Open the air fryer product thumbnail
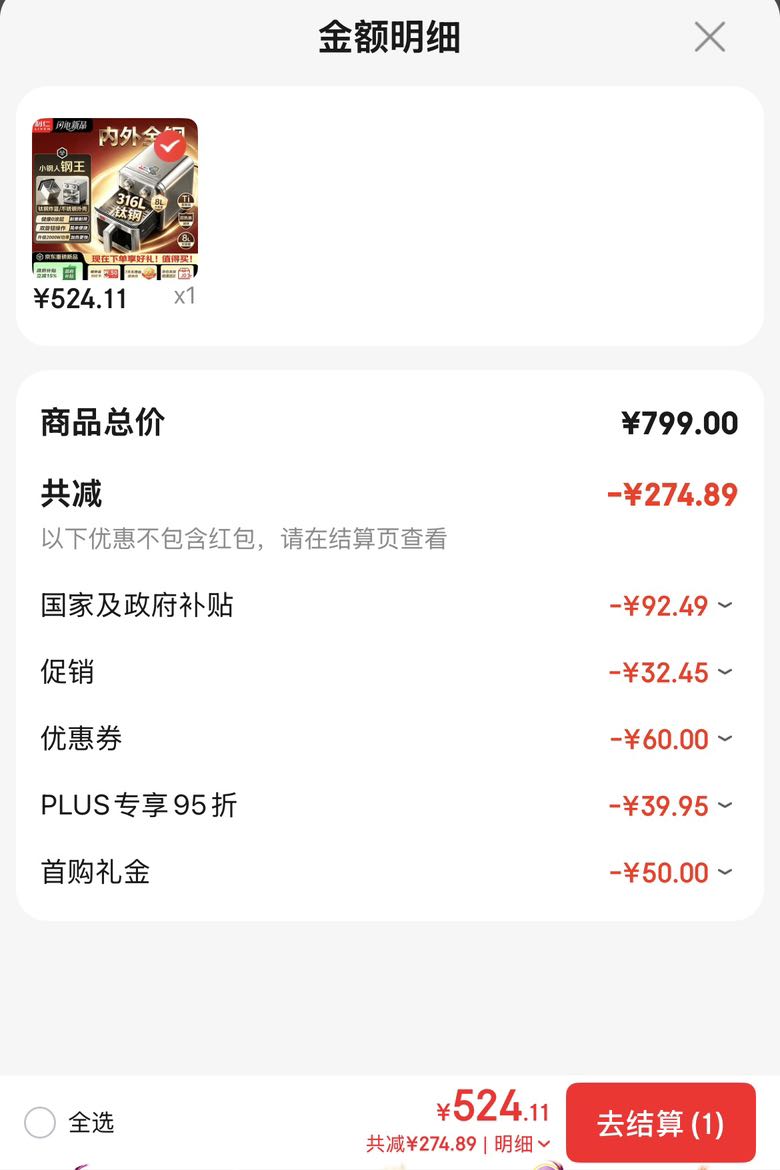The width and height of the screenshot is (780, 1170). coord(115,198)
